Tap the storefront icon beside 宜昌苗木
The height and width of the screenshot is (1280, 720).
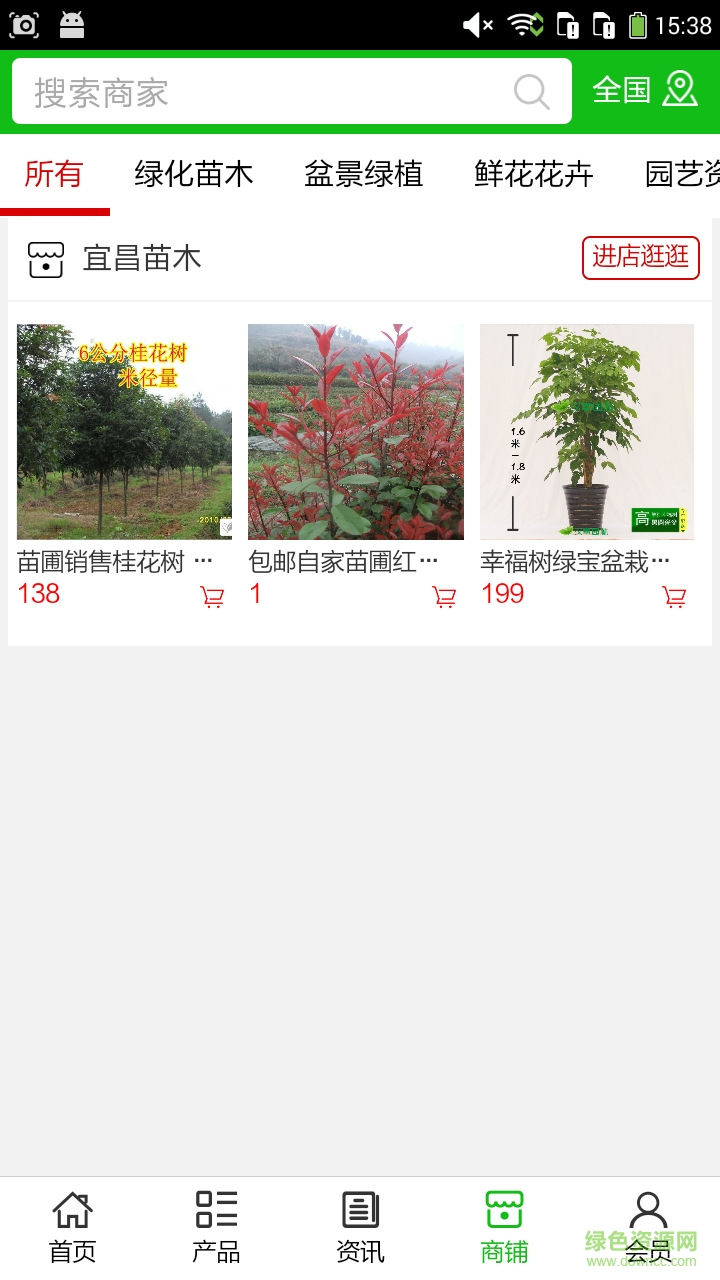tap(45, 257)
